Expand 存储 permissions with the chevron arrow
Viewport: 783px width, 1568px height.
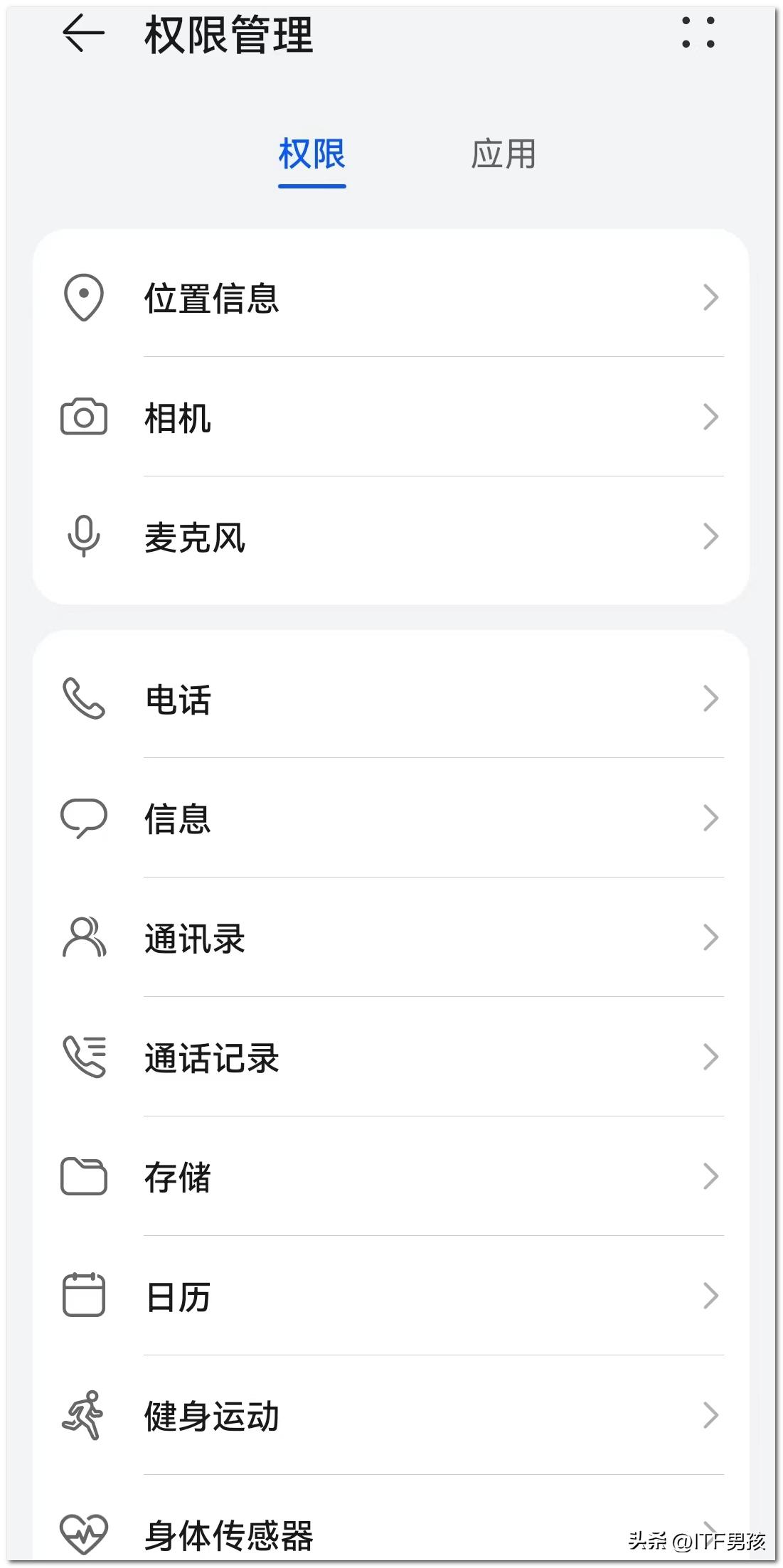[x=711, y=1177]
